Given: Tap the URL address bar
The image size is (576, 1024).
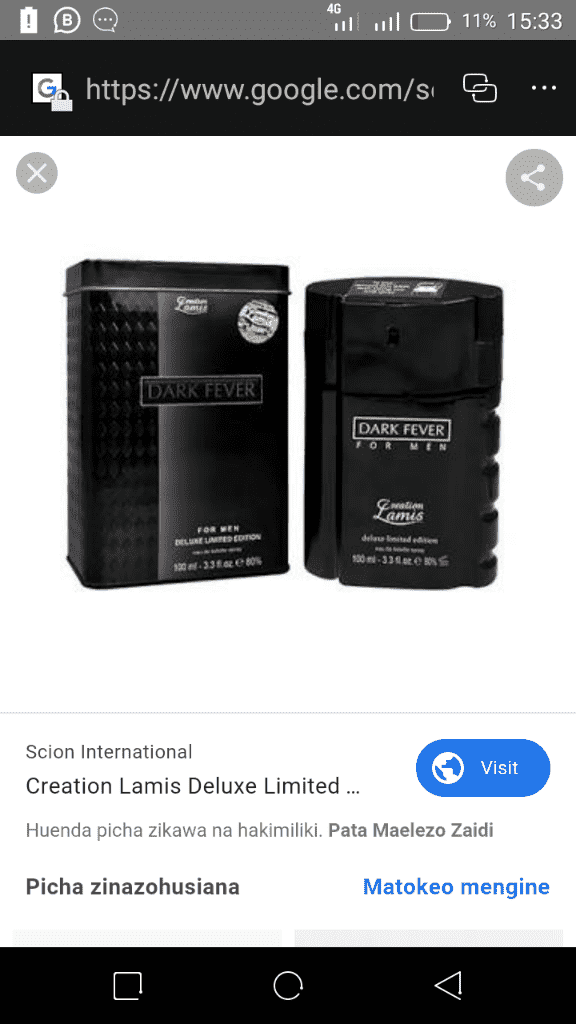Looking at the screenshot, I should tap(259, 88).
